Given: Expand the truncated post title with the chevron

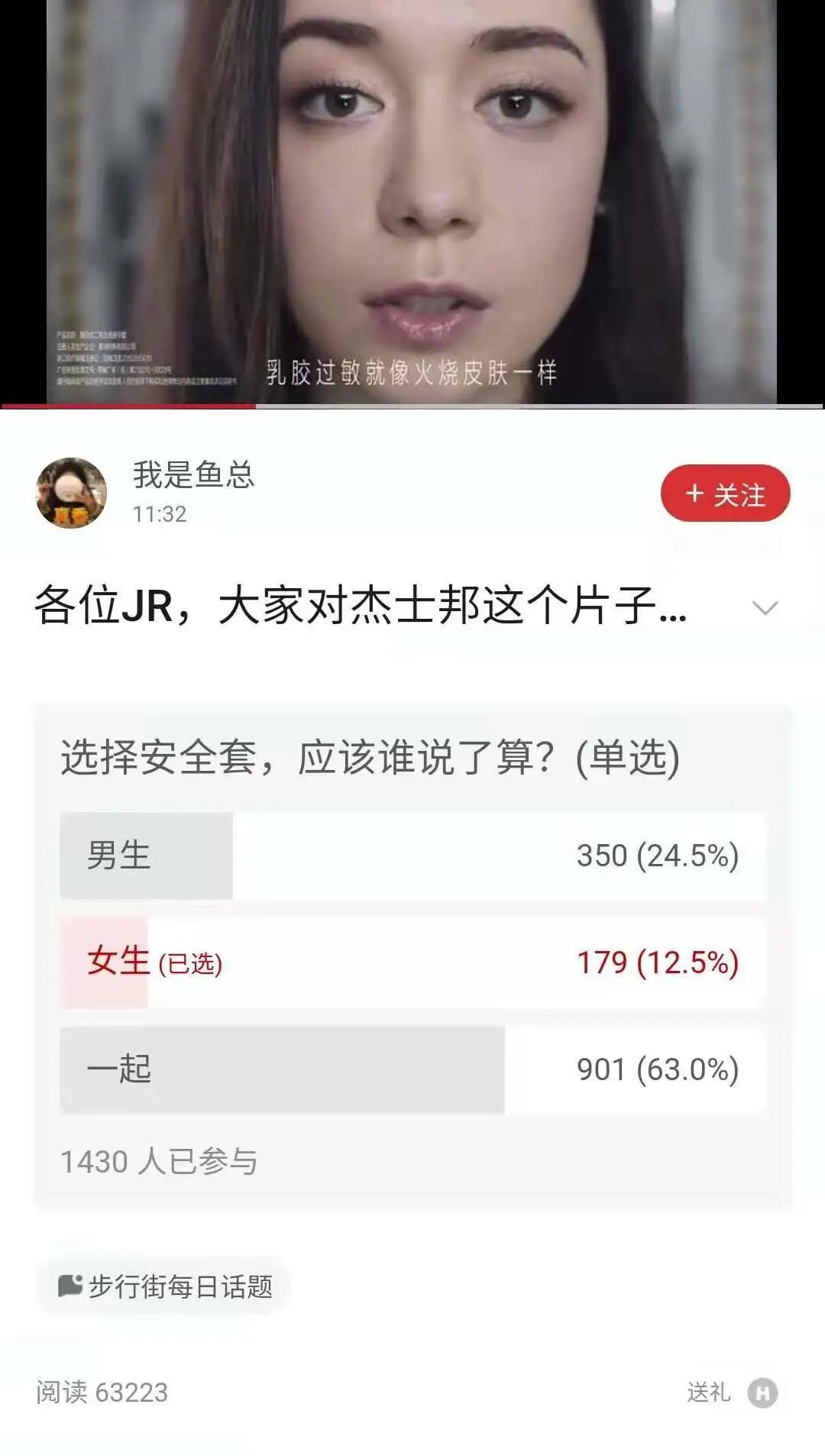Looking at the screenshot, I should (764, 609).
